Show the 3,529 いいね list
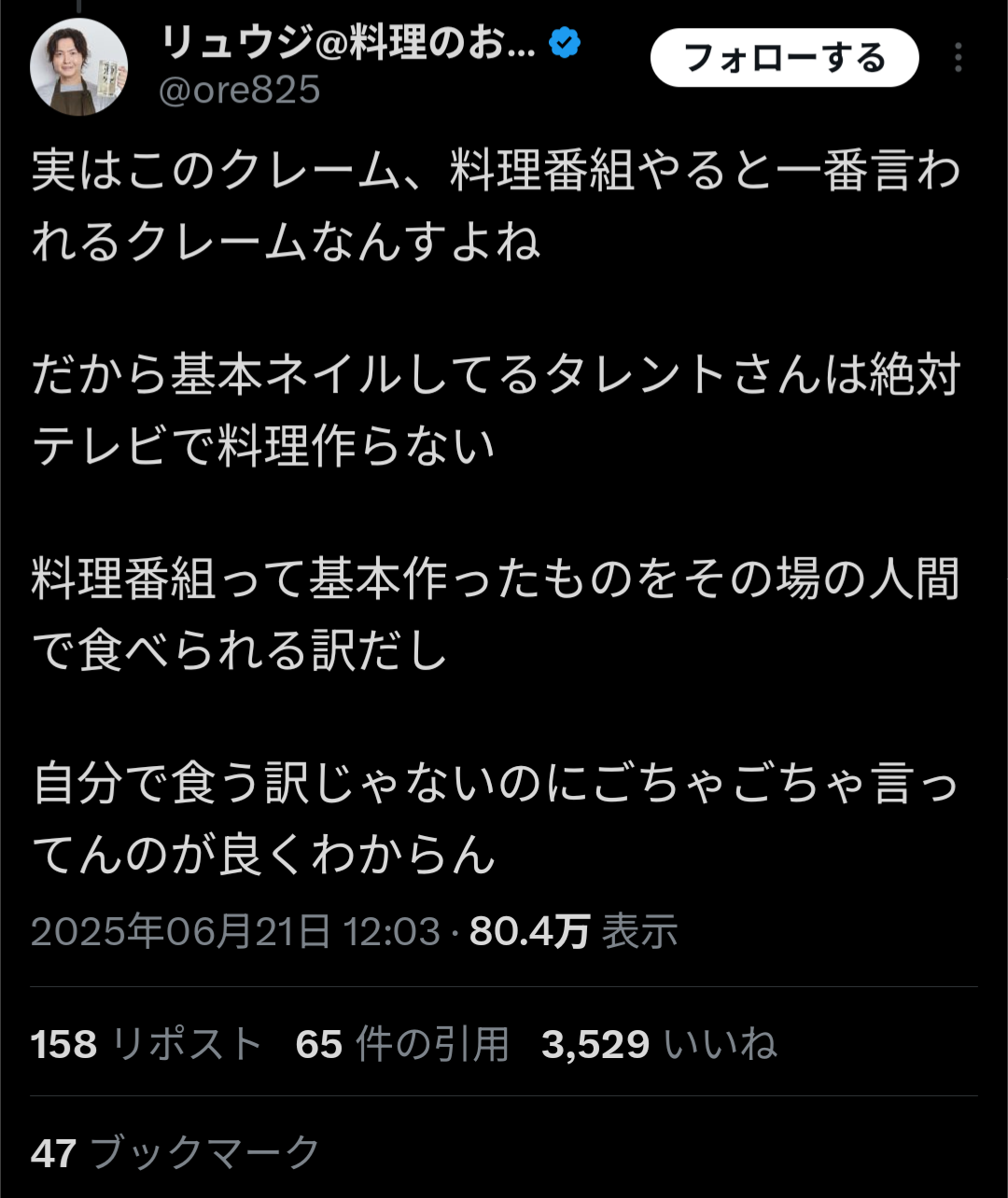Image resolution: width=1008 pixels, height=1198 pixels. (x=659, y=1044)
